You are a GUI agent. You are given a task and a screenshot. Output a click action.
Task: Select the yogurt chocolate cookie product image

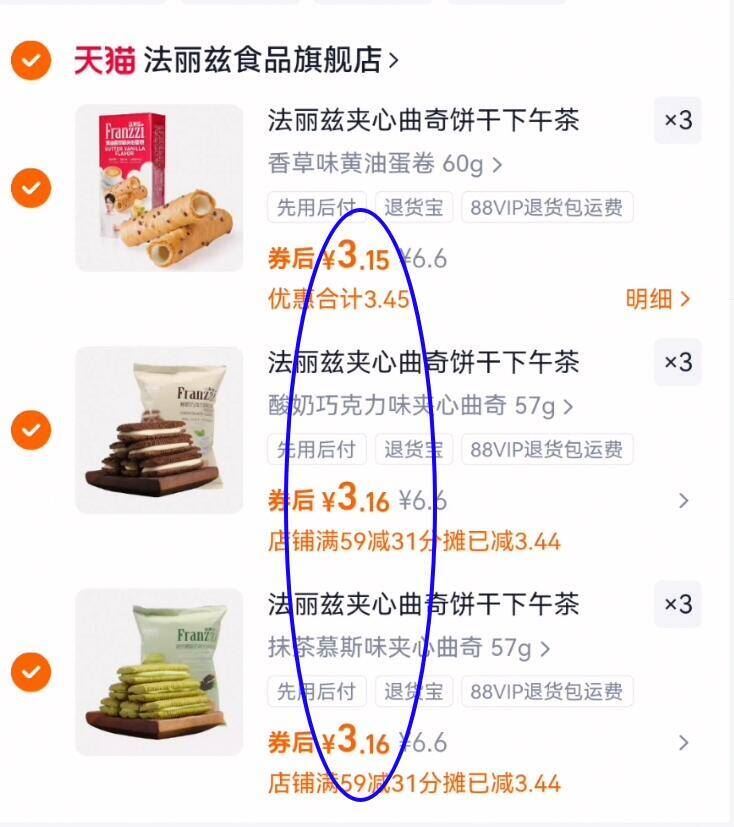[160, 428]
